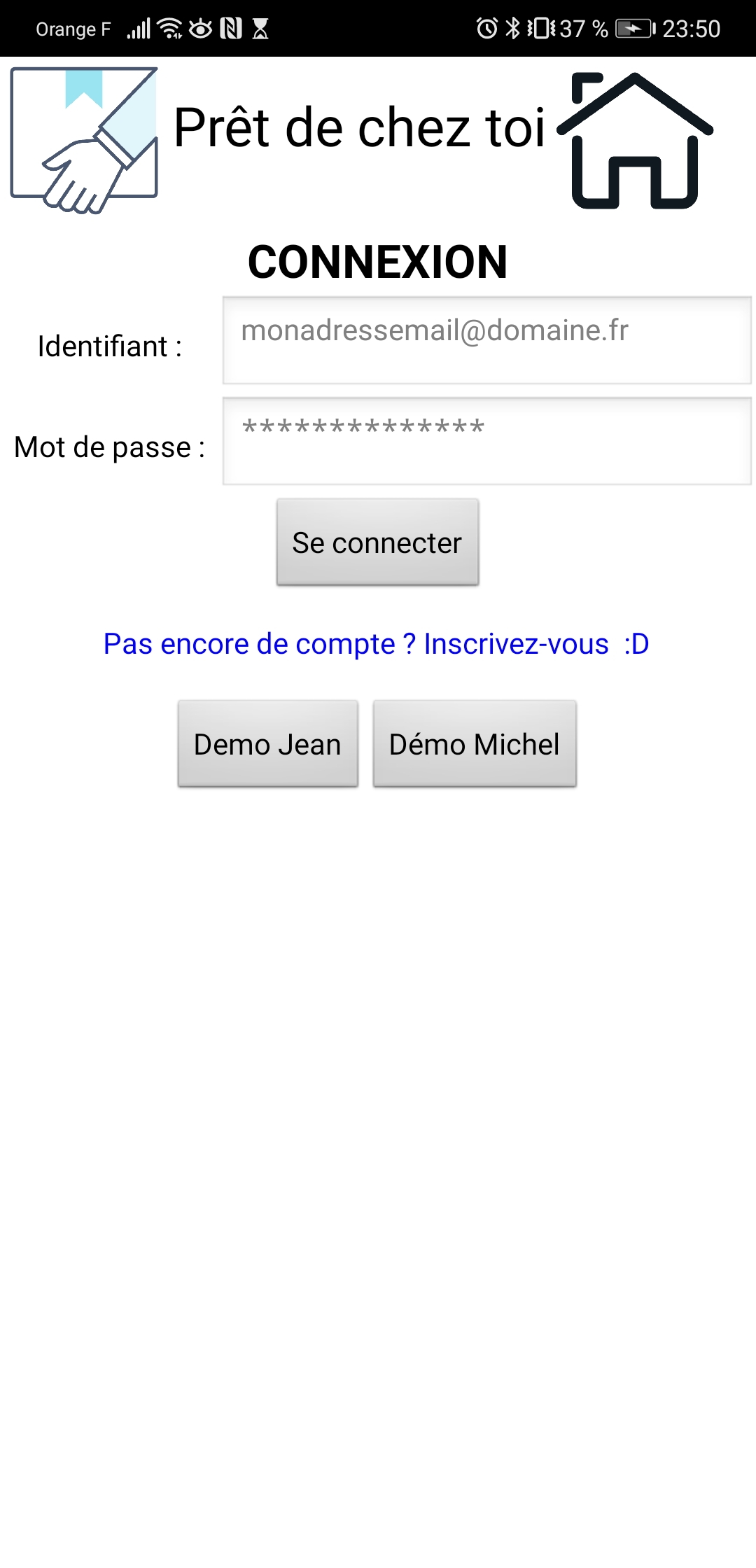Tap the Identifiant email field

[x=487, y=340]
